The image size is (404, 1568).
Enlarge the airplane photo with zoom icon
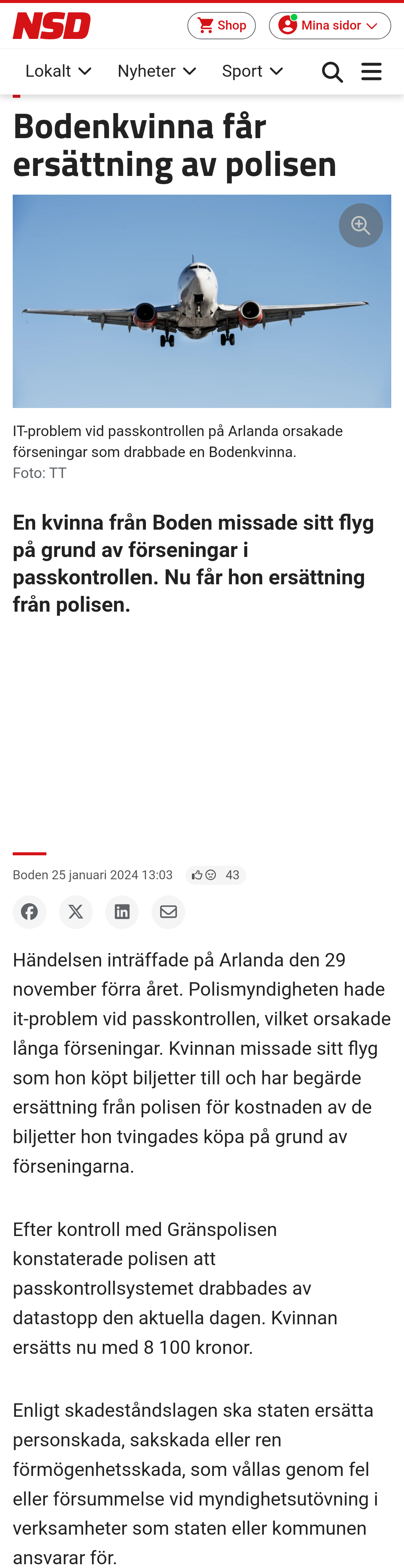pos(360,225)
